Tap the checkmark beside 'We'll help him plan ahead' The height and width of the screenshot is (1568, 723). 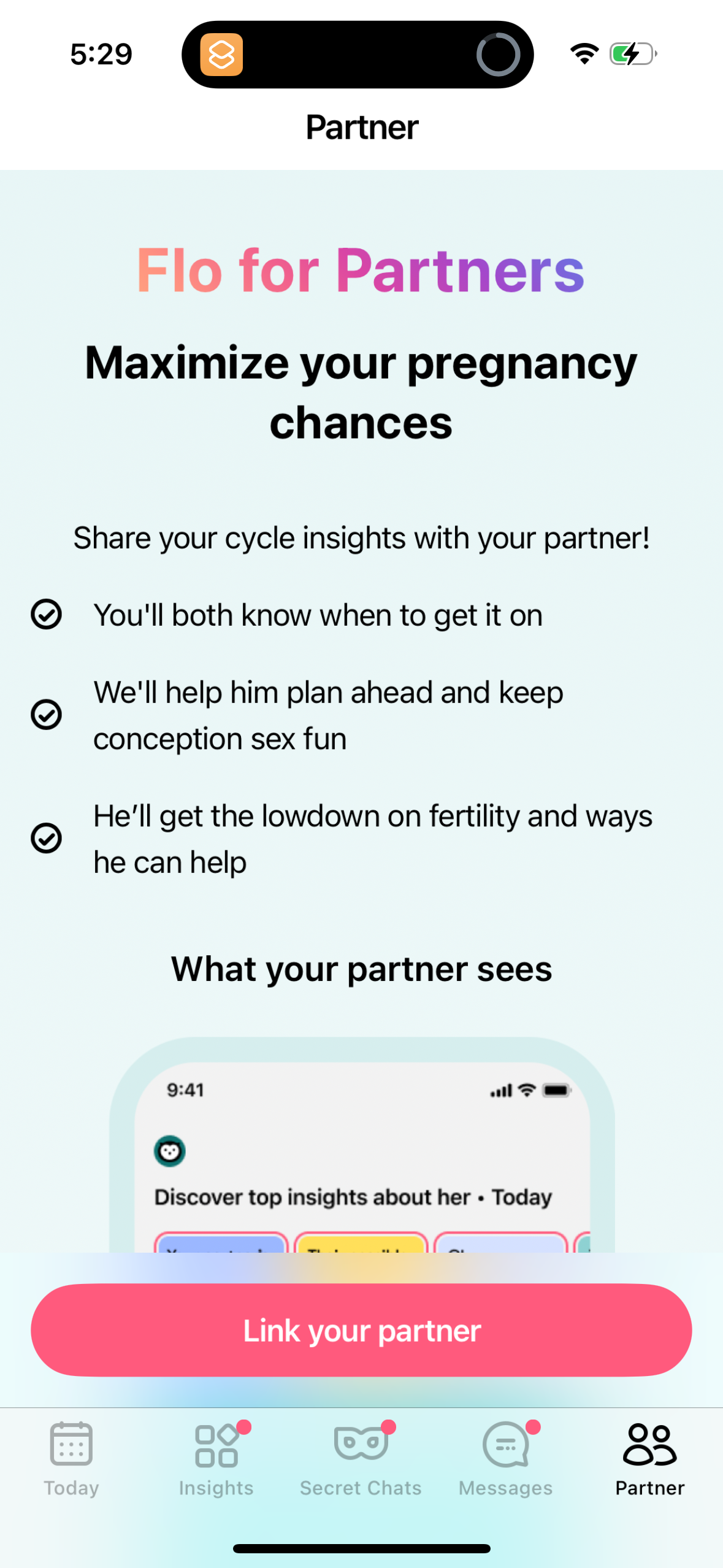(x=46, y=715)
